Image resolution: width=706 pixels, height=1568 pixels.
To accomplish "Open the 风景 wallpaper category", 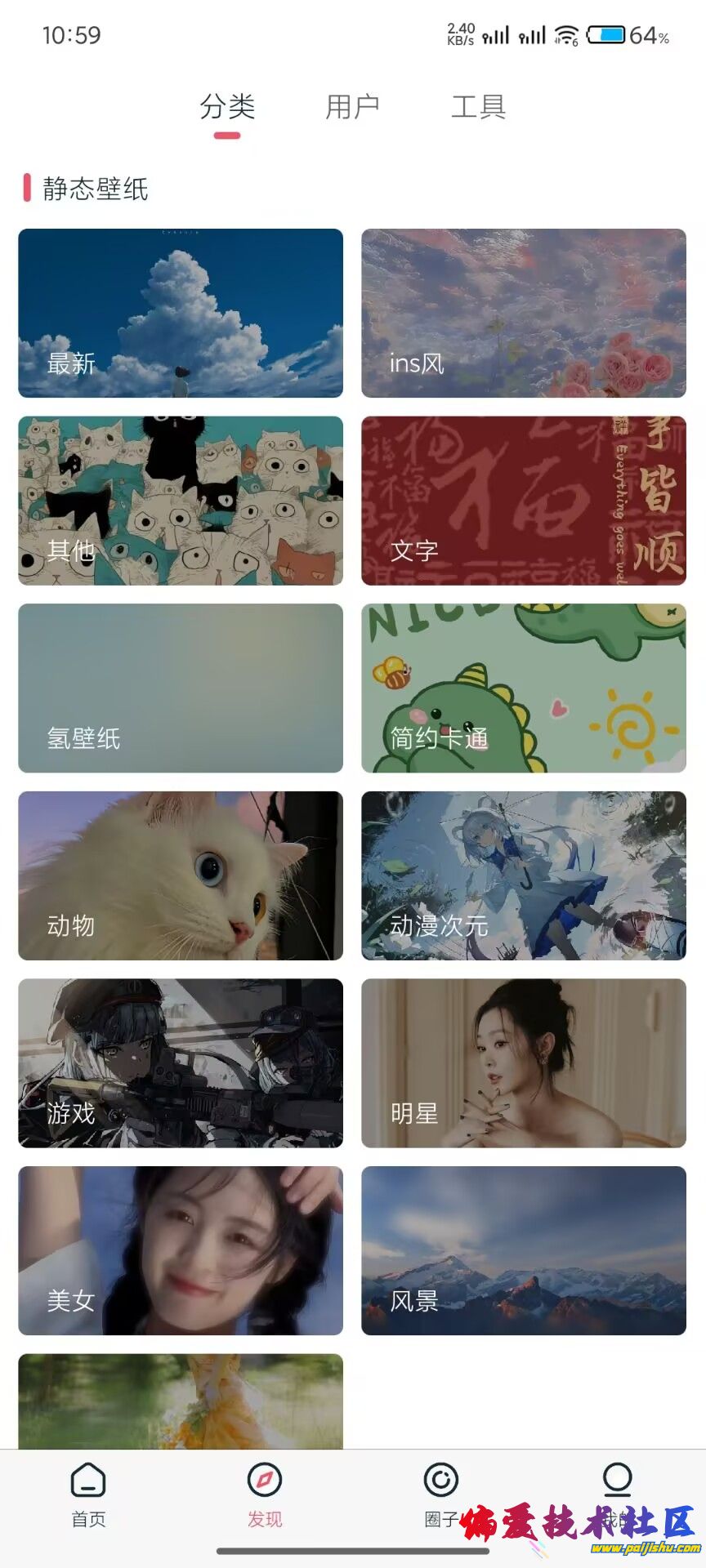I will pyautogui.click(x=524, y=1250).
